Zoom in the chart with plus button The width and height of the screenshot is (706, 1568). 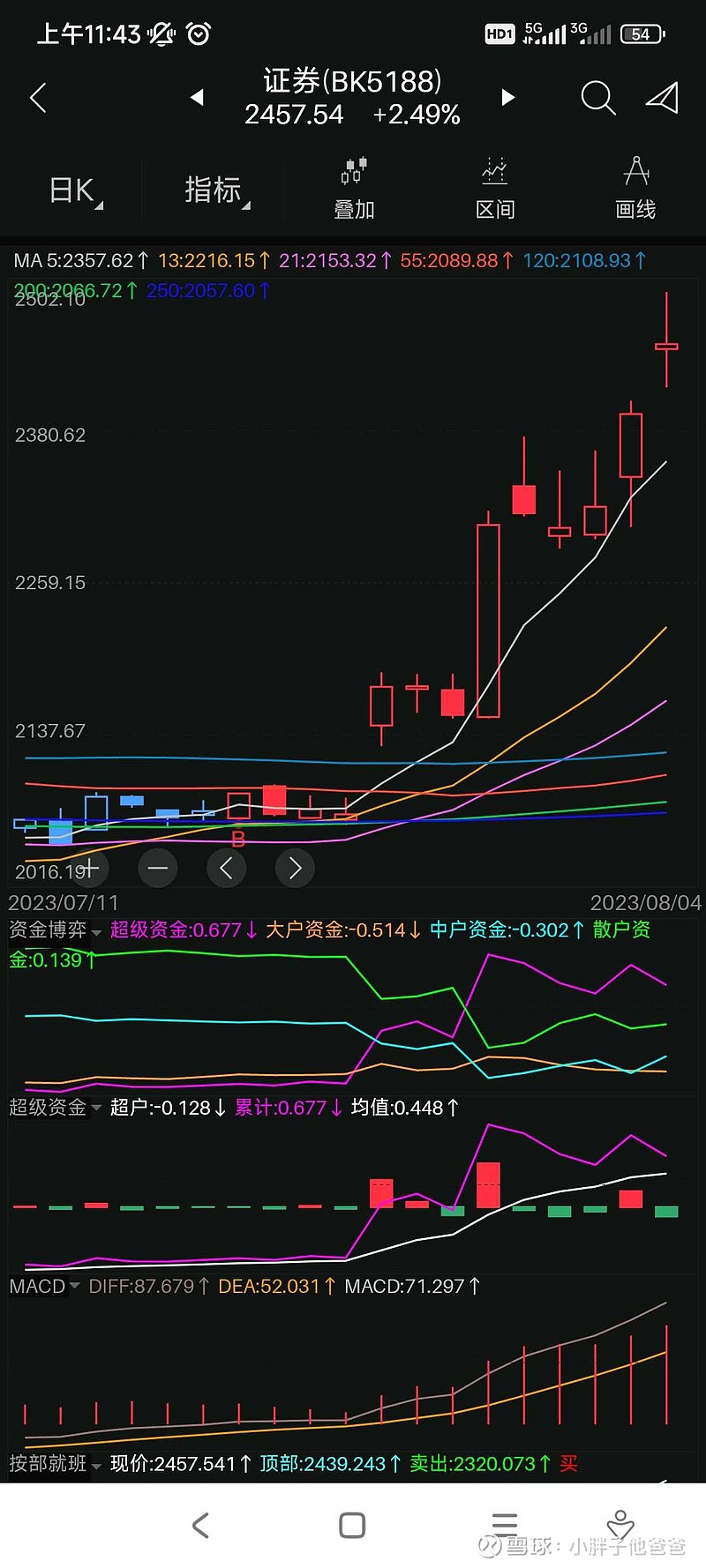pos(87,869)
